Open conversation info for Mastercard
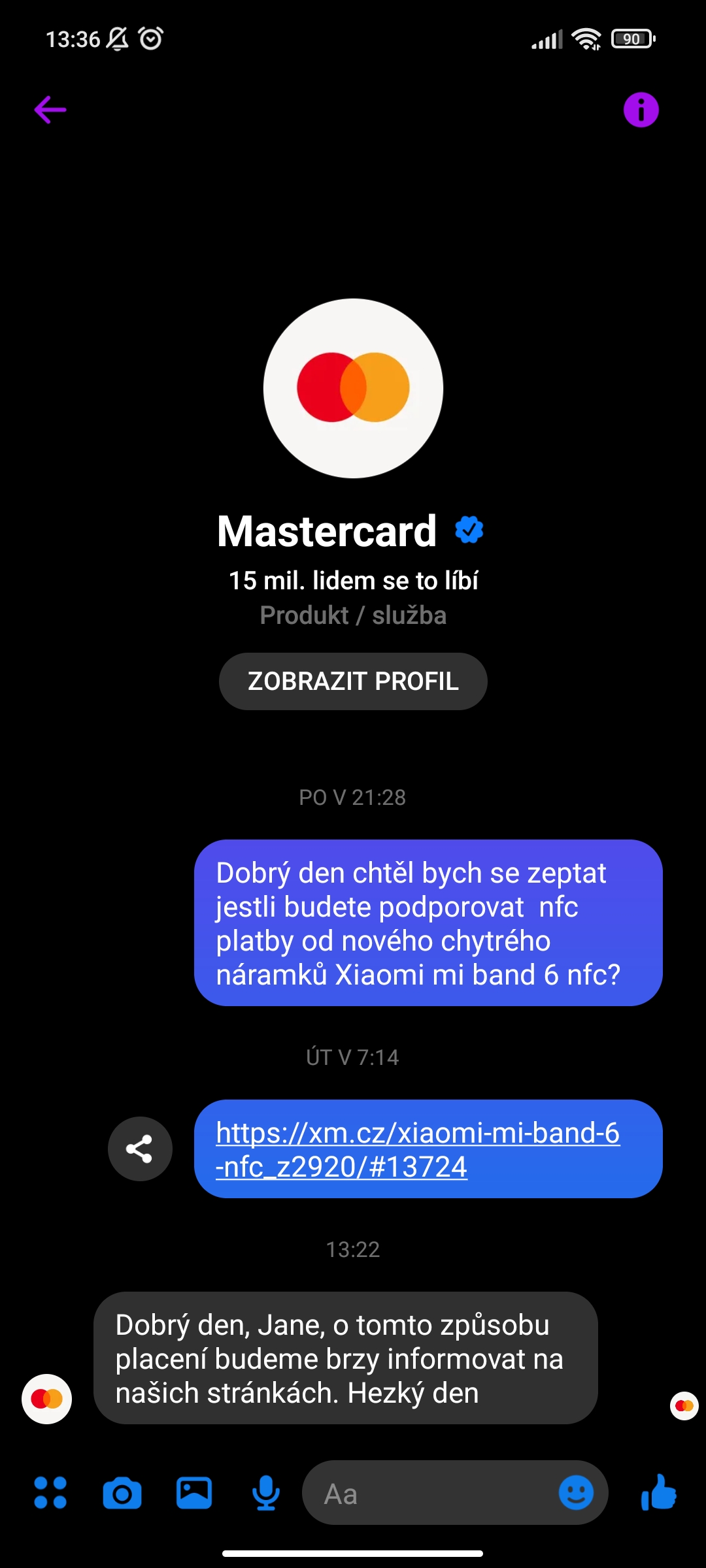Screen dimensions: 706x1568 641,109
